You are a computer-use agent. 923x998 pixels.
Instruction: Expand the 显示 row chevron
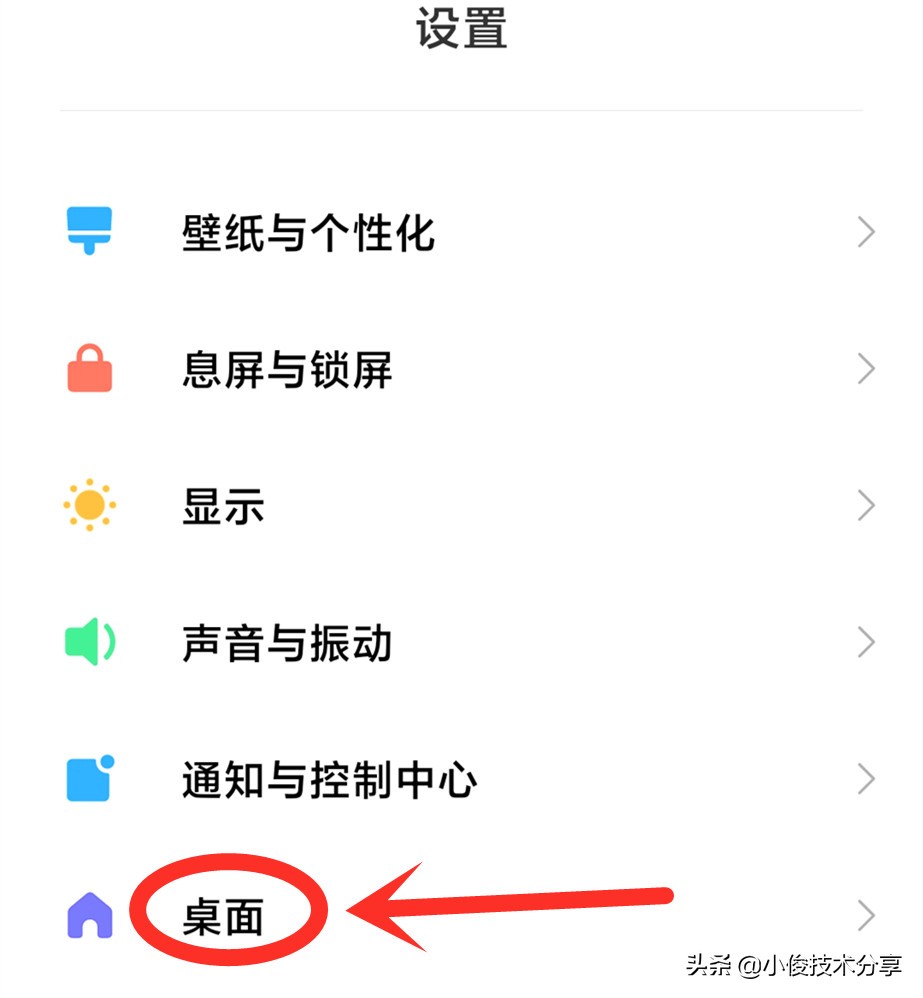click(864, 505)
